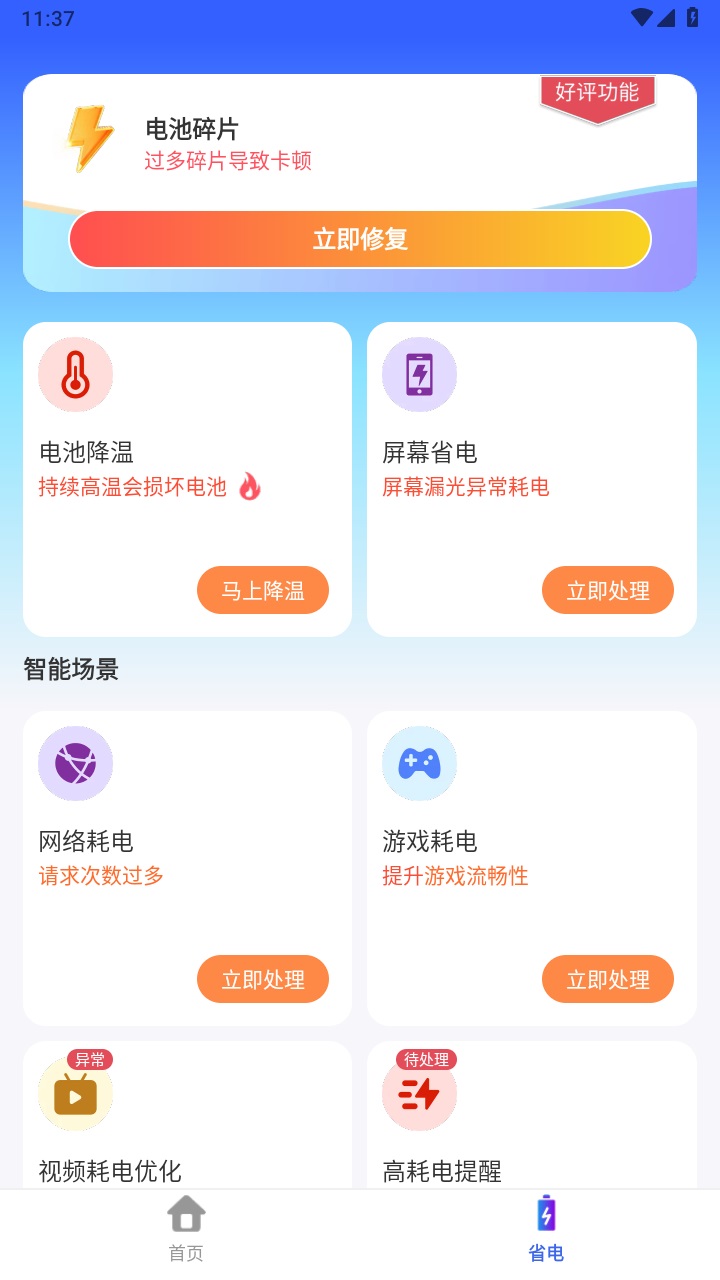Click the 省电 battery icon in bottom navigation
This screenshot has height=1280, width=720.
pos(545,1214)
